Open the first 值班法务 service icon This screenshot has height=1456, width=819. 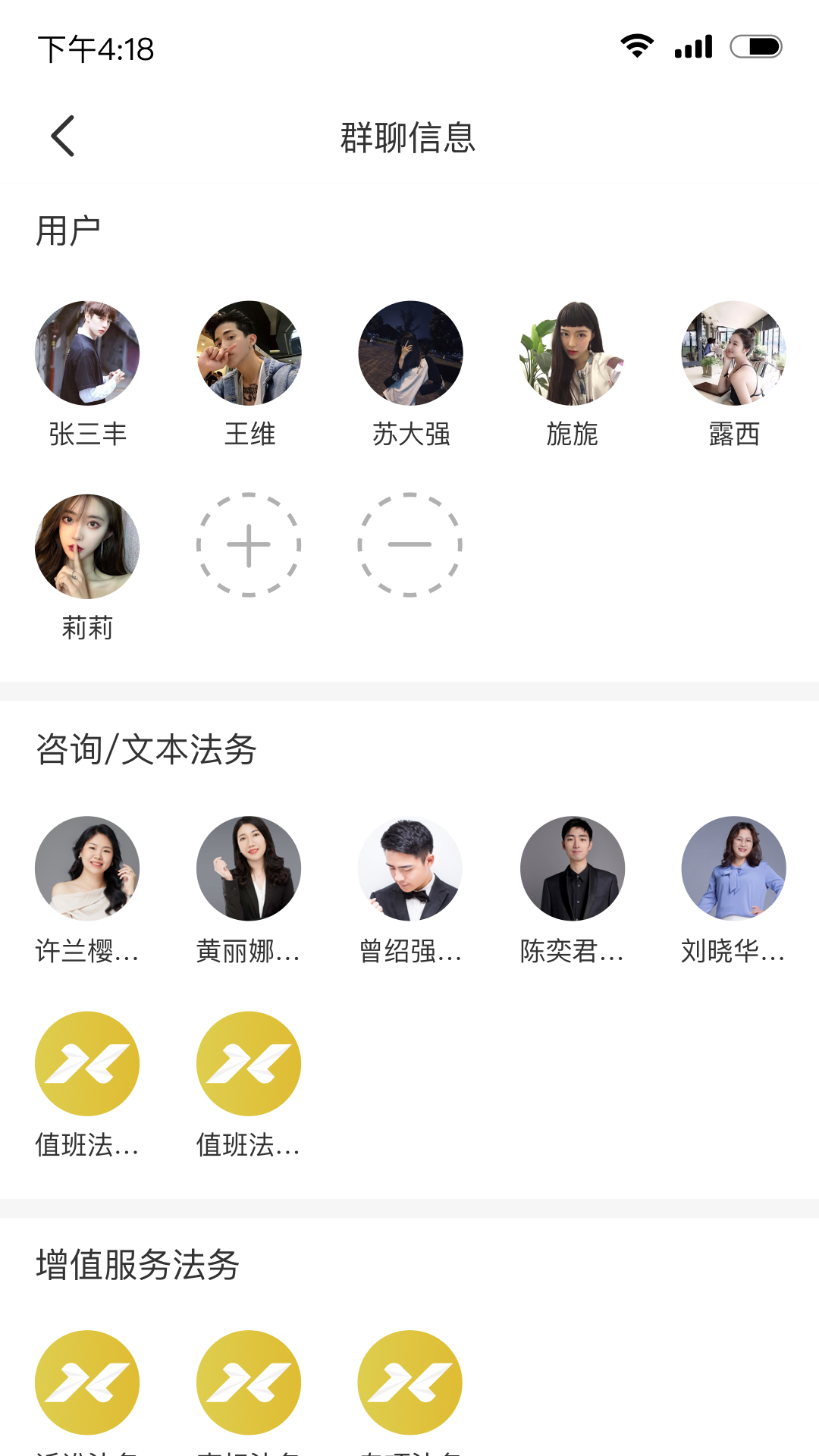(87, 1063)
